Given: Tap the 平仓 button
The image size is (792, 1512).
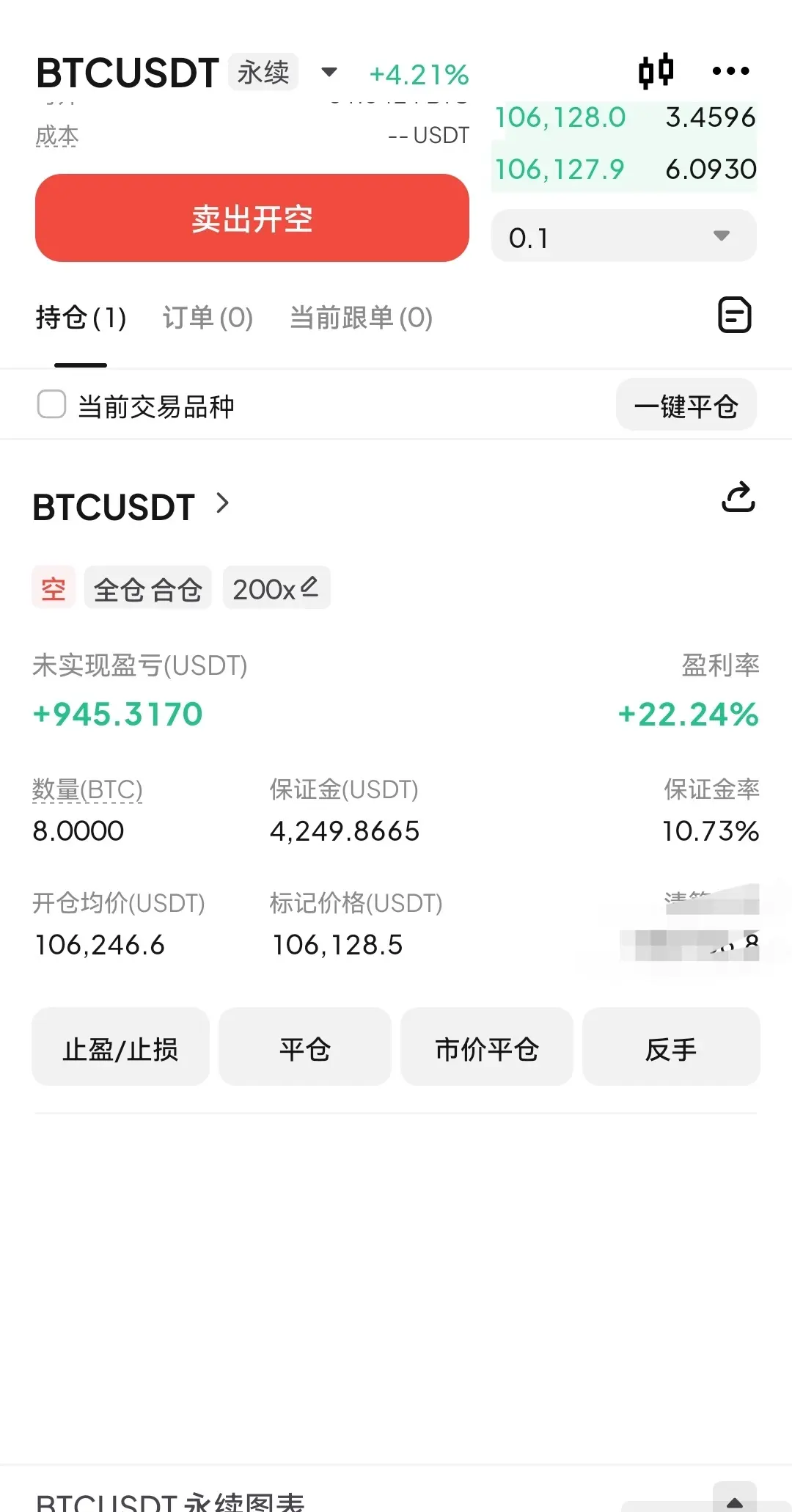Looking at the screenshot, I should (305, 1047).
